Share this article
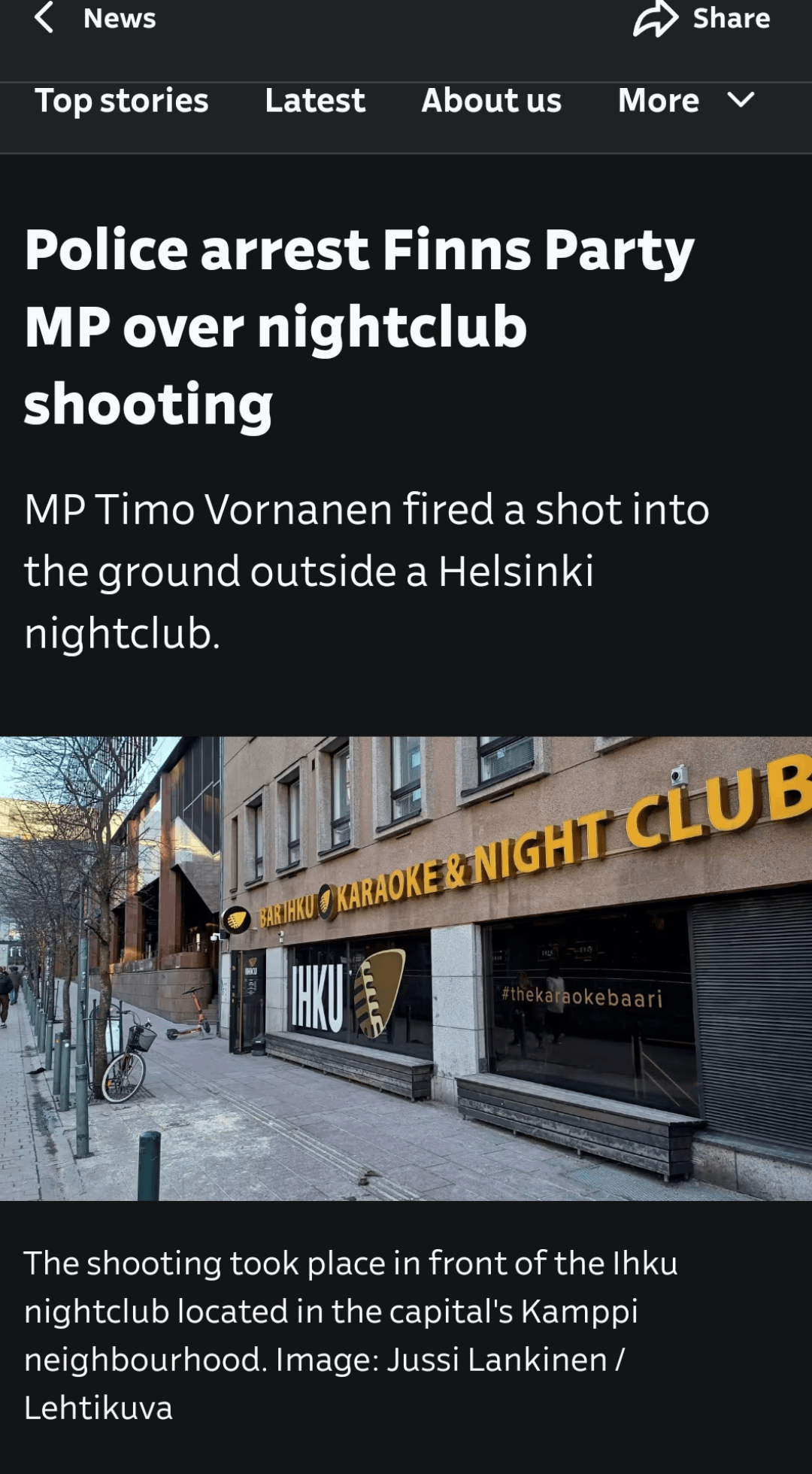The image size is (812, 1474). pos(701,18)
